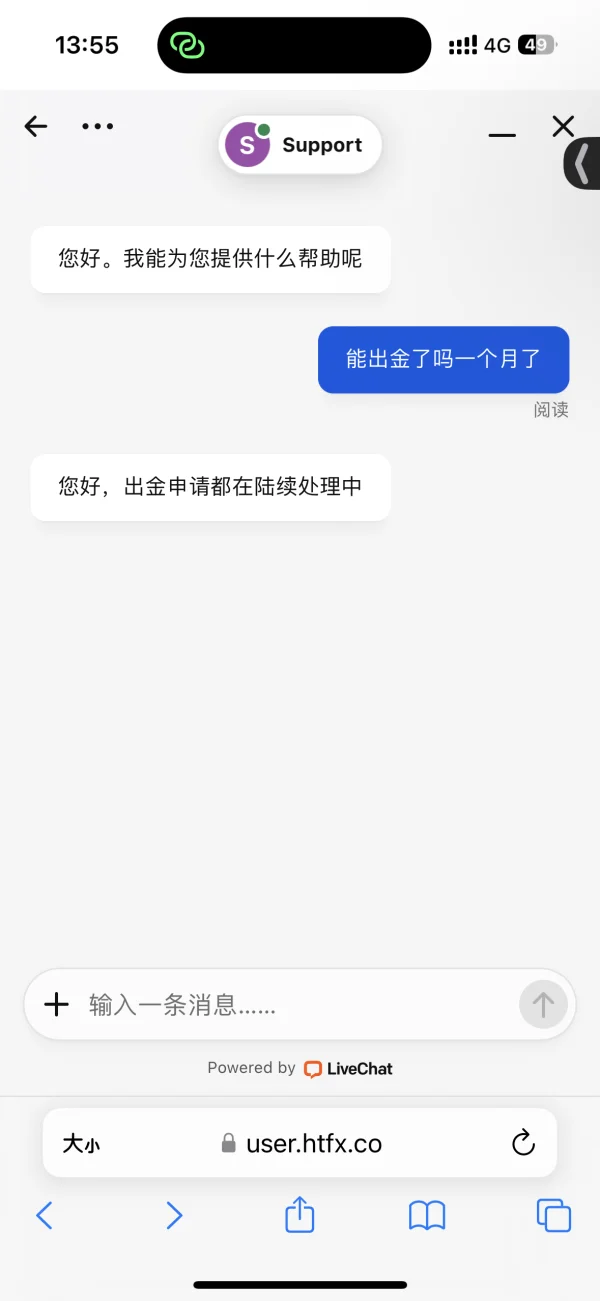Go forward in Safari history
This screenshot has height=1301, width=600.
(173, 1215)
